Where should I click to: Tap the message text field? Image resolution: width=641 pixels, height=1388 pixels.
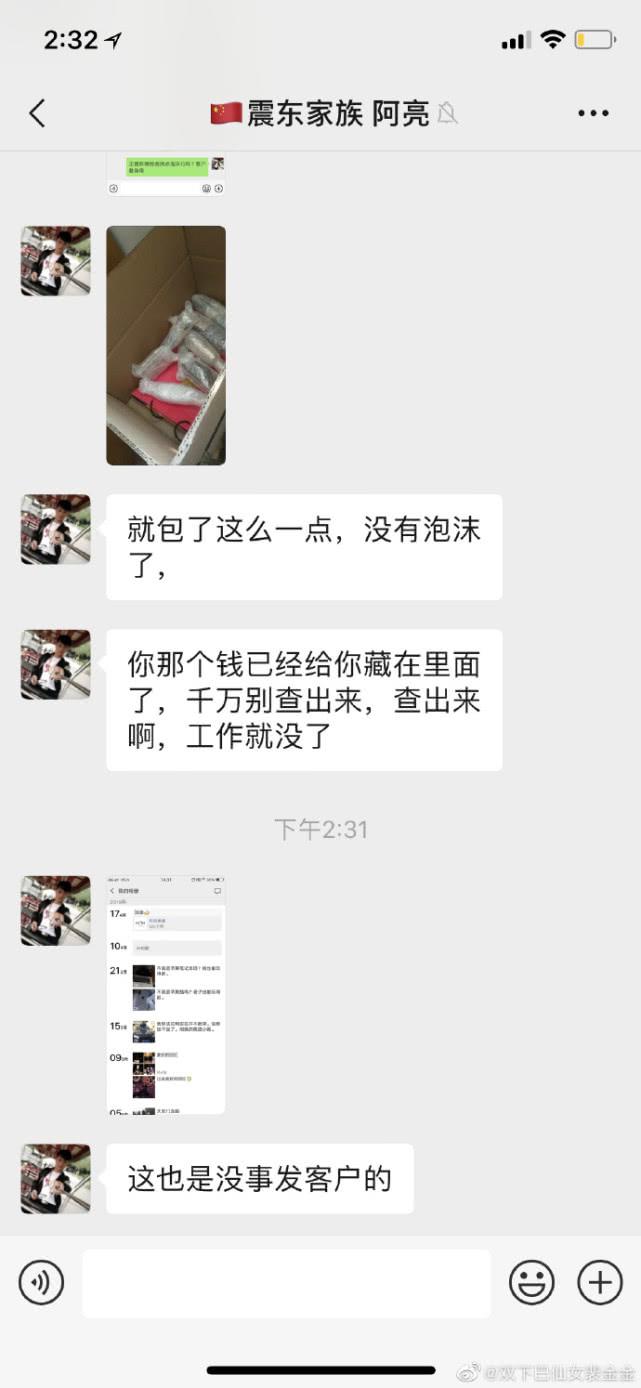(286, 1283)
